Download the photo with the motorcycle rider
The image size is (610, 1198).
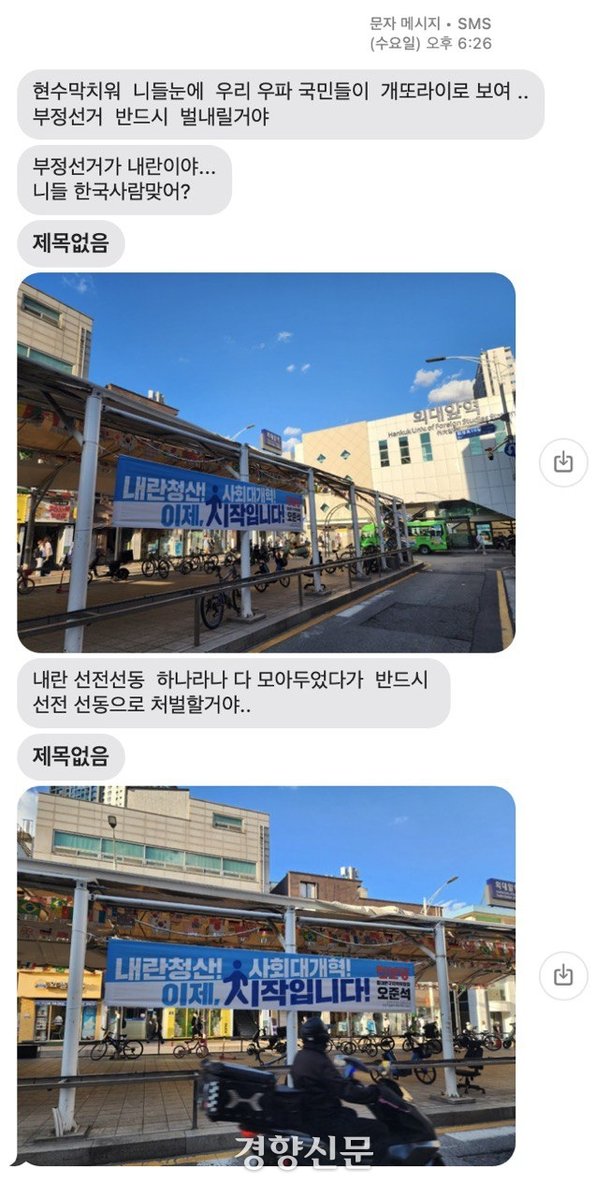pyautogui.click(x=563, y=974)
